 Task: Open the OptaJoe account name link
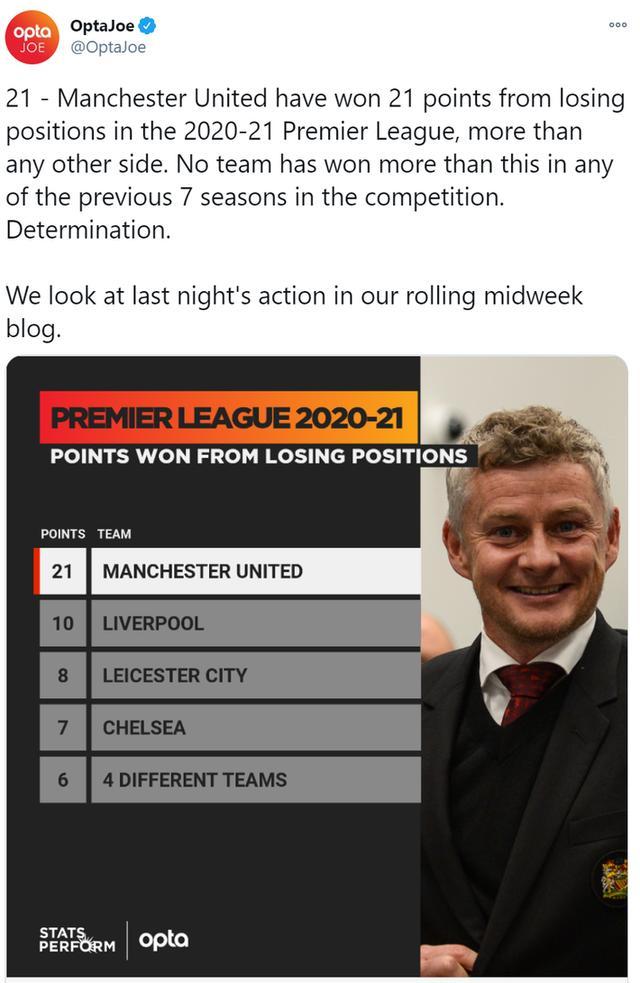[101, 25]
